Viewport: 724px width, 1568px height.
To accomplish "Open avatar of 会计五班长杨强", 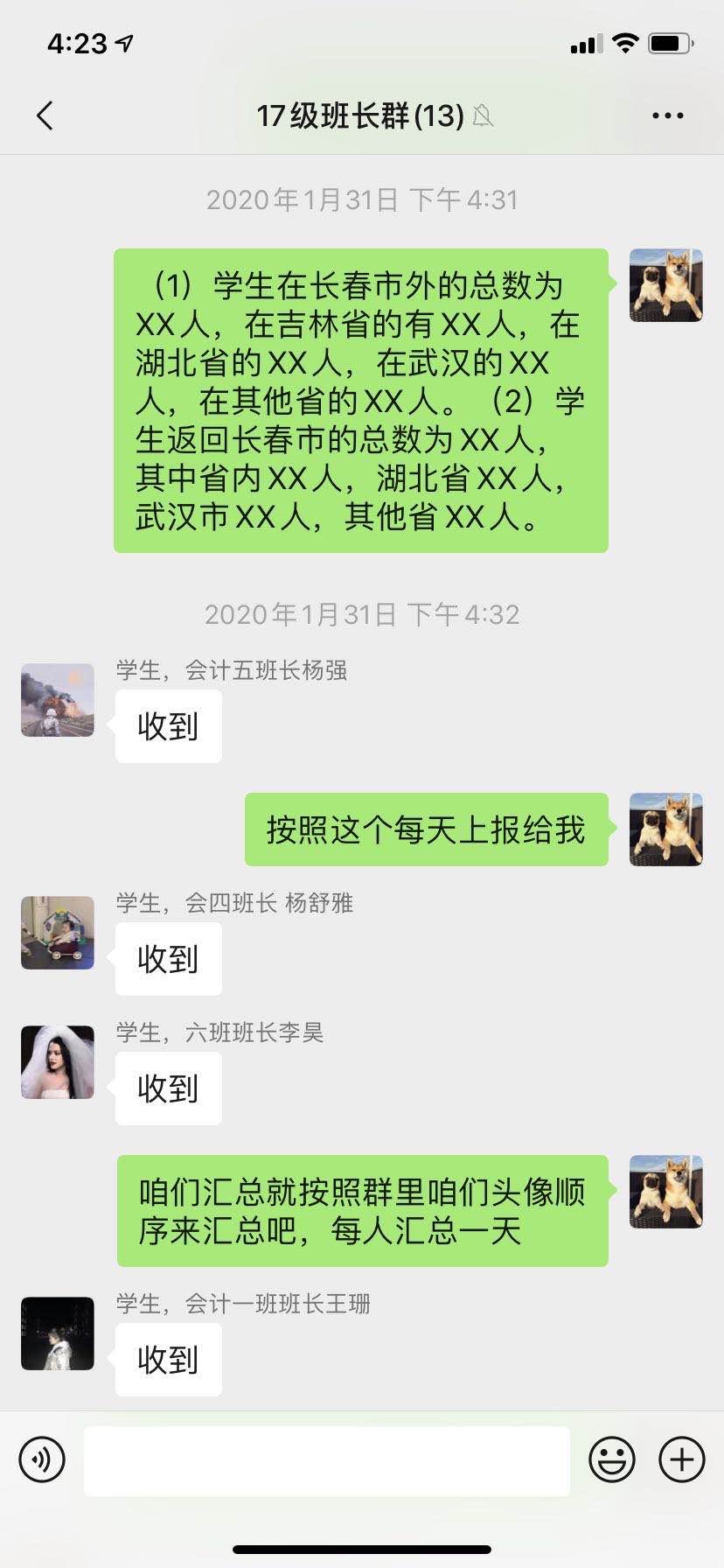I will (x=58, y=700).
